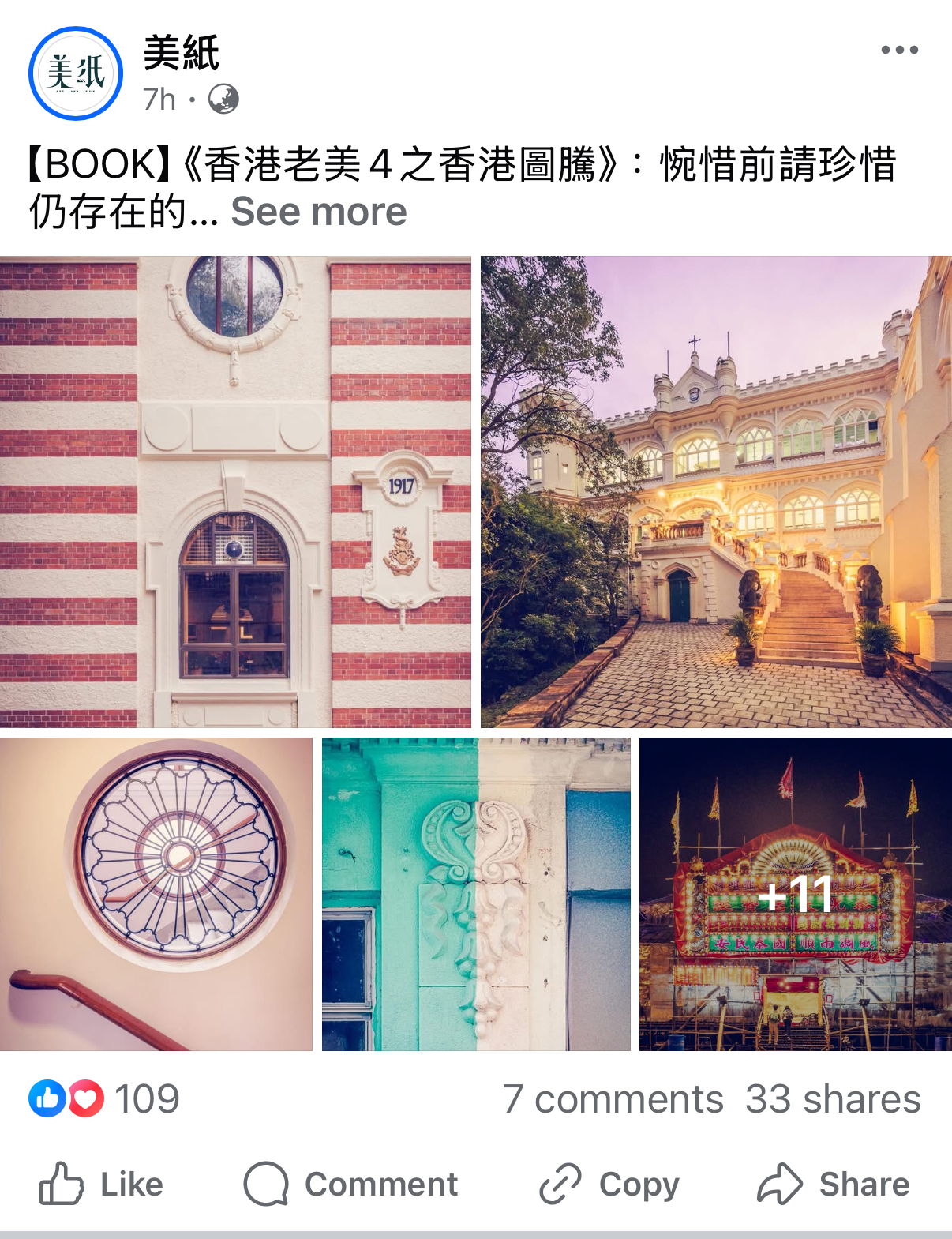
Task: Expand post text with See more
Action: point(318,212)
